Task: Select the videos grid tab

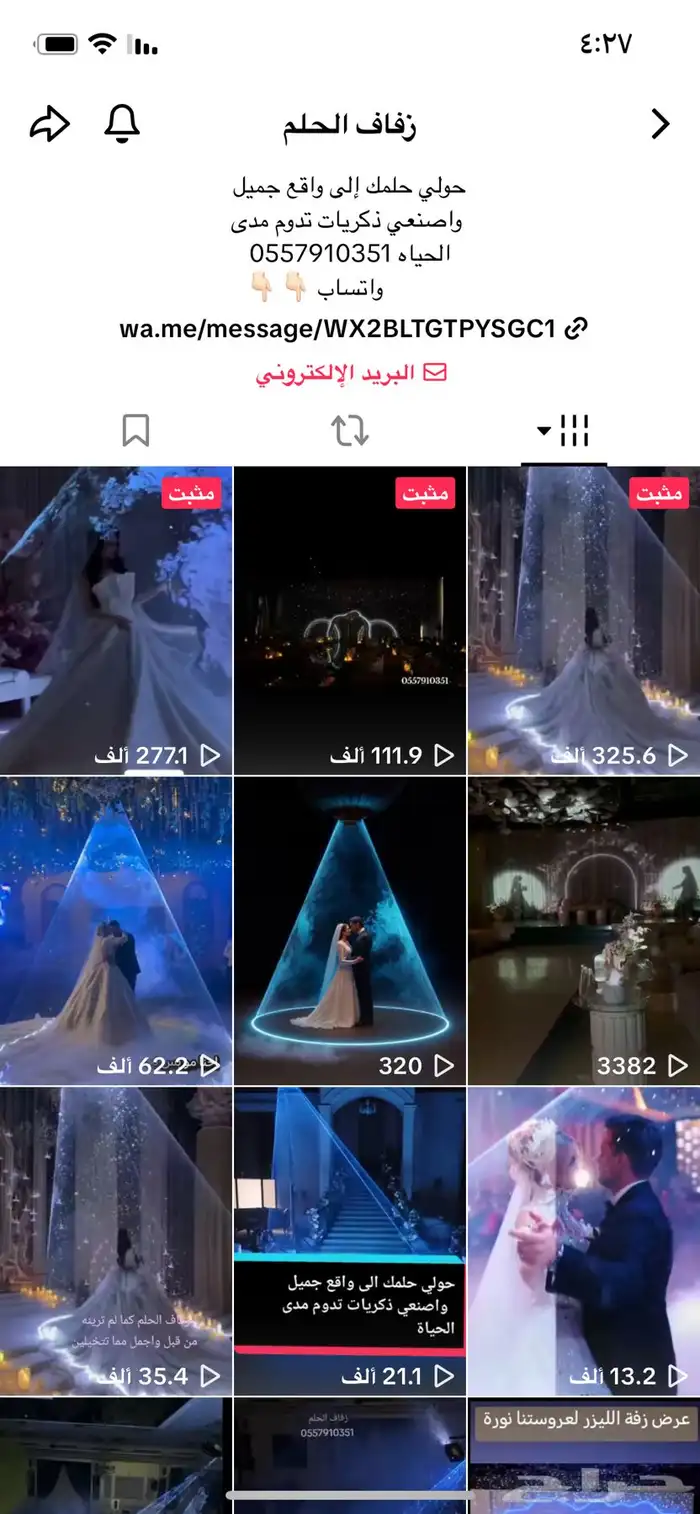Action: tap(564, 431)
